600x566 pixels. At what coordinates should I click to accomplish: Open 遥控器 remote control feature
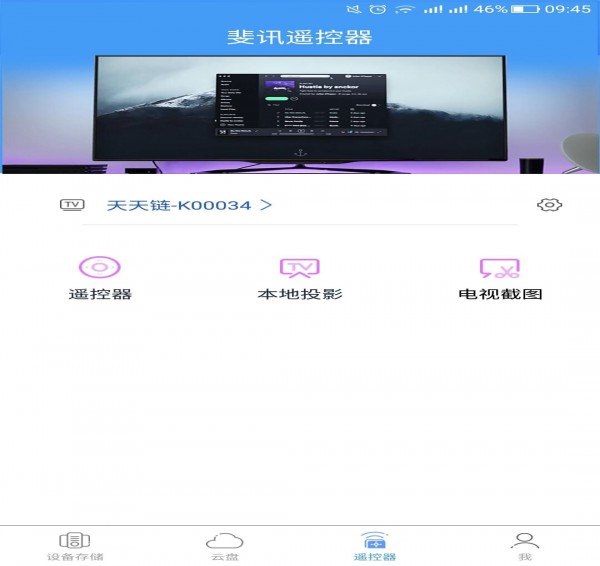pyautogui.click(x=100, y=278)
